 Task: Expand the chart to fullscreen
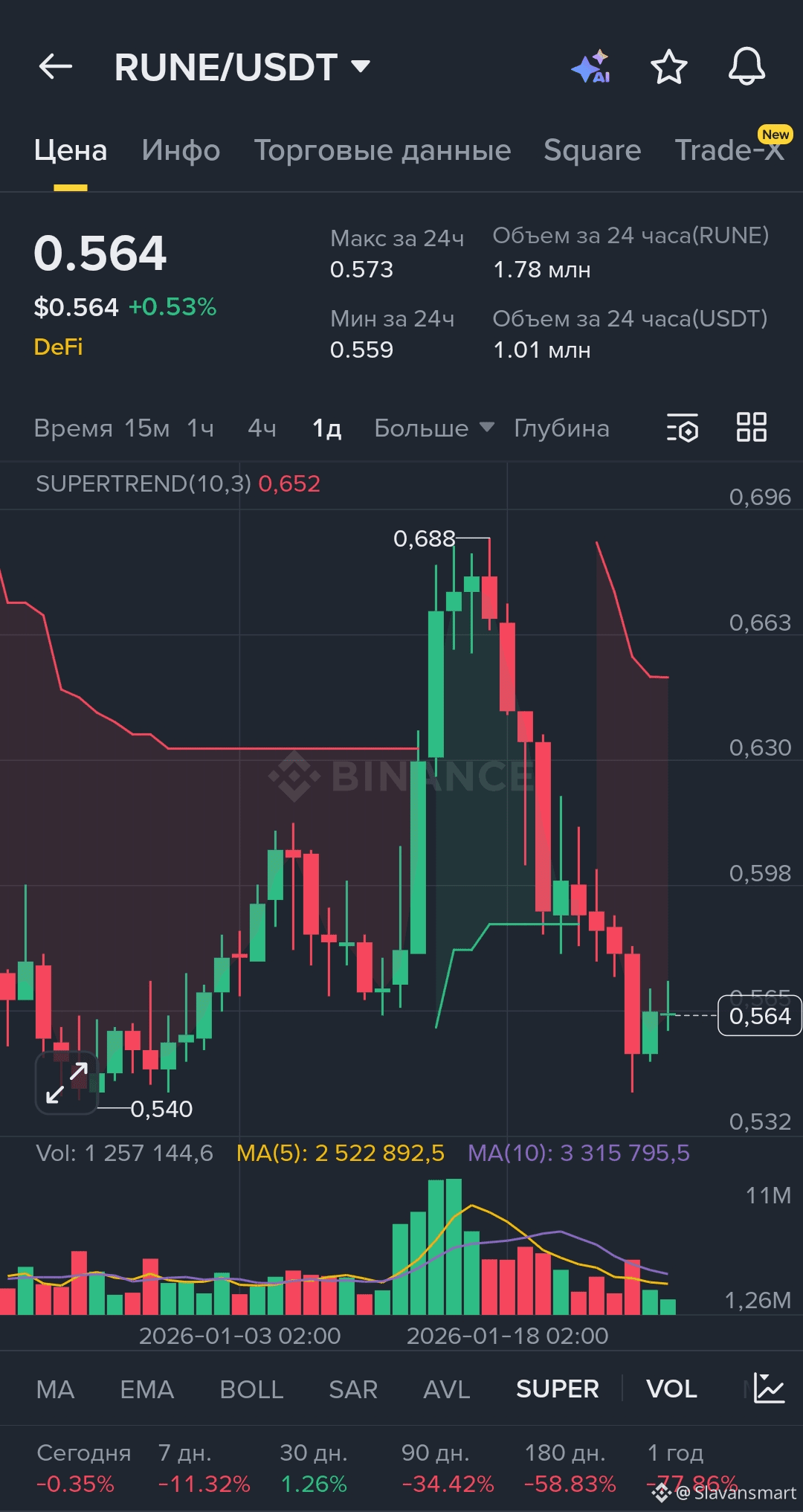click(x=67, y=1082)
